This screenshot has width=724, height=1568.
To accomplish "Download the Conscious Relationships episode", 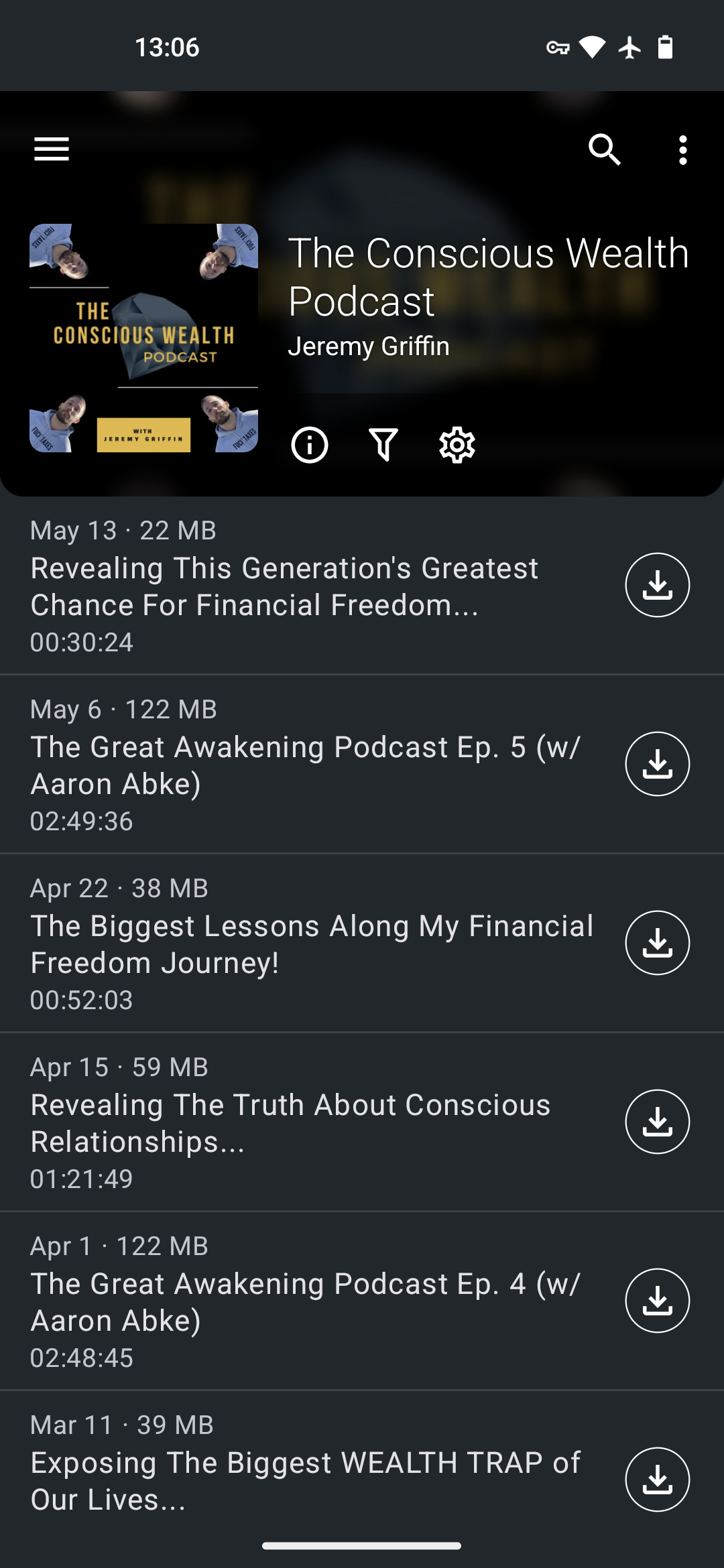I will (657, 1122).
